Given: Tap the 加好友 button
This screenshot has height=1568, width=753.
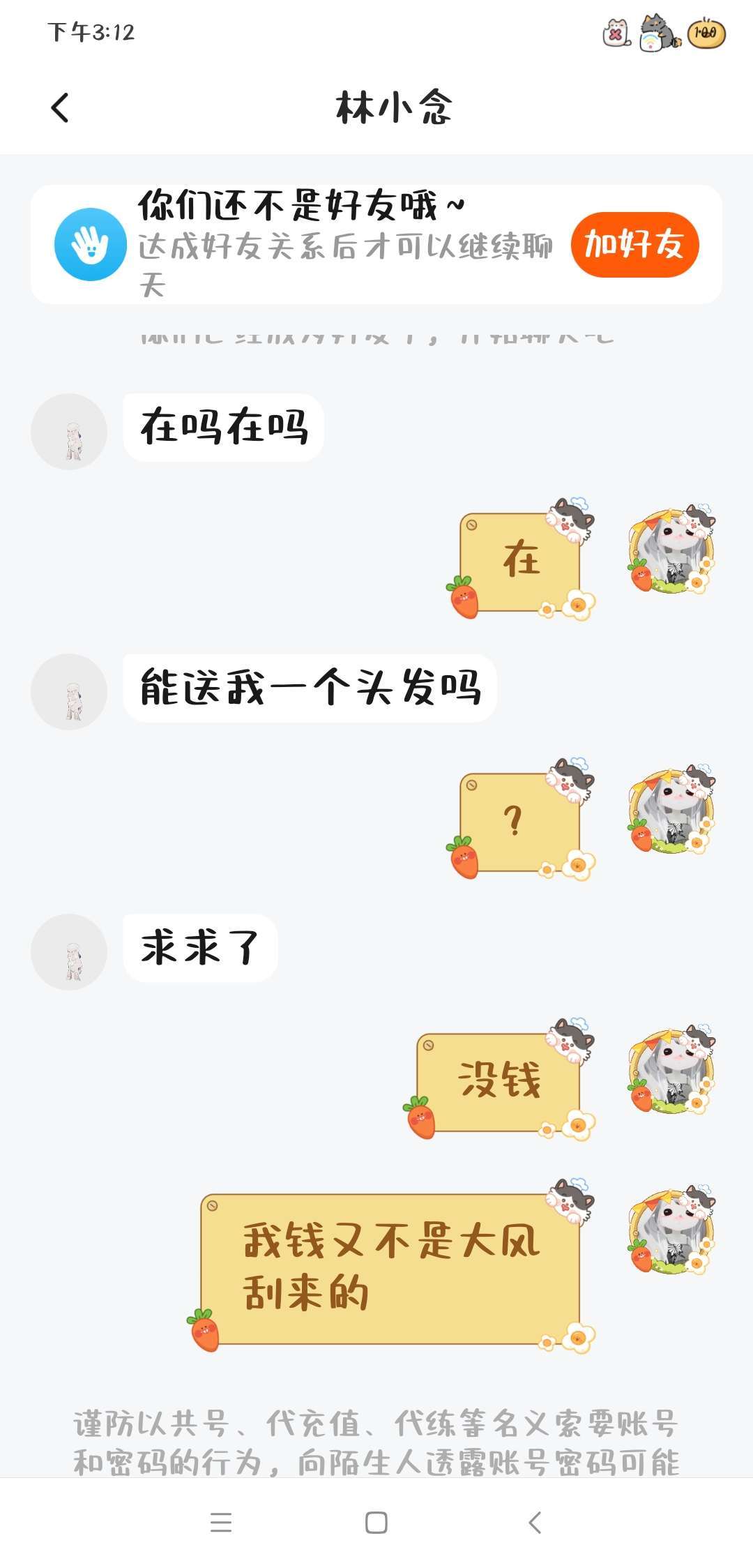Looking at the screenshot, I should coord(634,244).
